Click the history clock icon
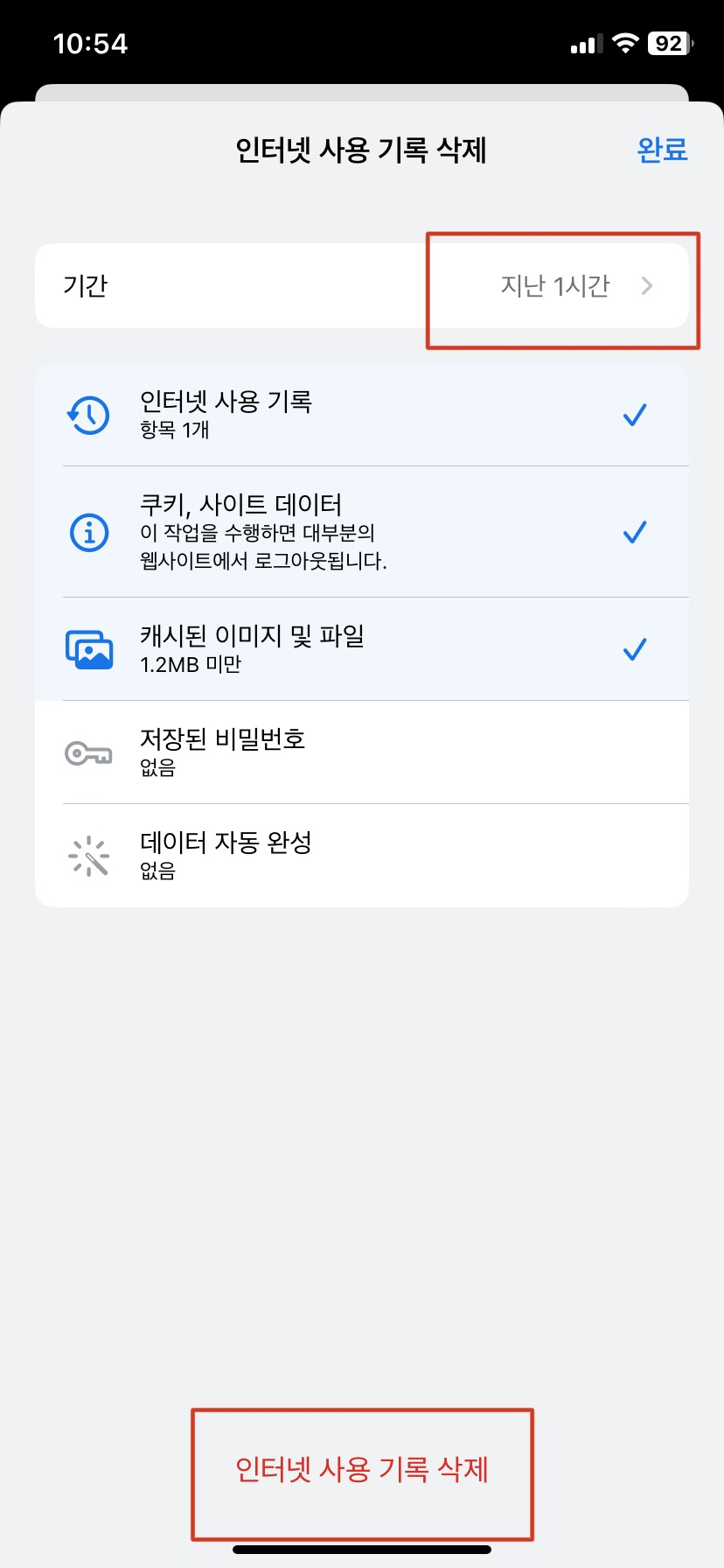This screenshot has width=724, height=1568. click(87, 414)
